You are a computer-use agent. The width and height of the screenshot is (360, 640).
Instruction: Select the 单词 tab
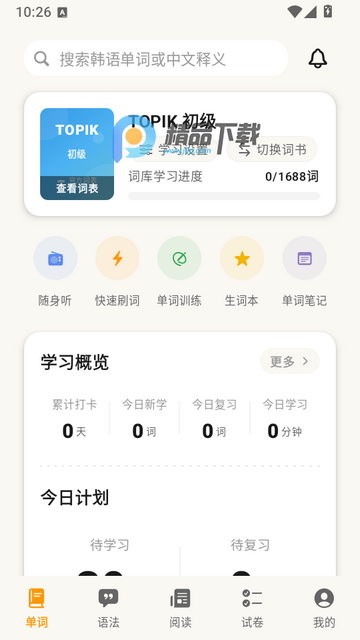(x=36, y=608)
